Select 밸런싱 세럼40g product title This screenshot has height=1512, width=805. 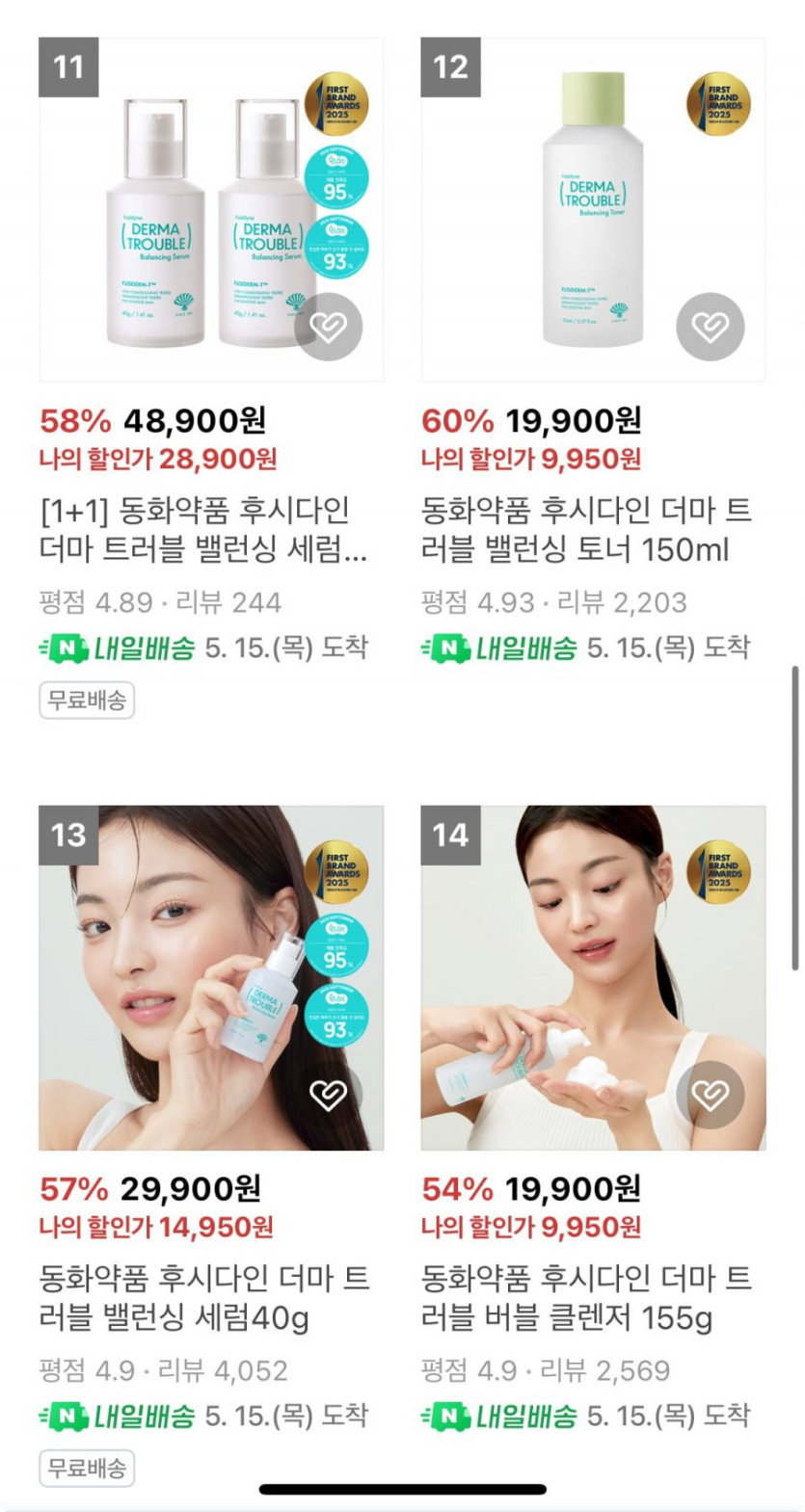tap(202, 1297)
